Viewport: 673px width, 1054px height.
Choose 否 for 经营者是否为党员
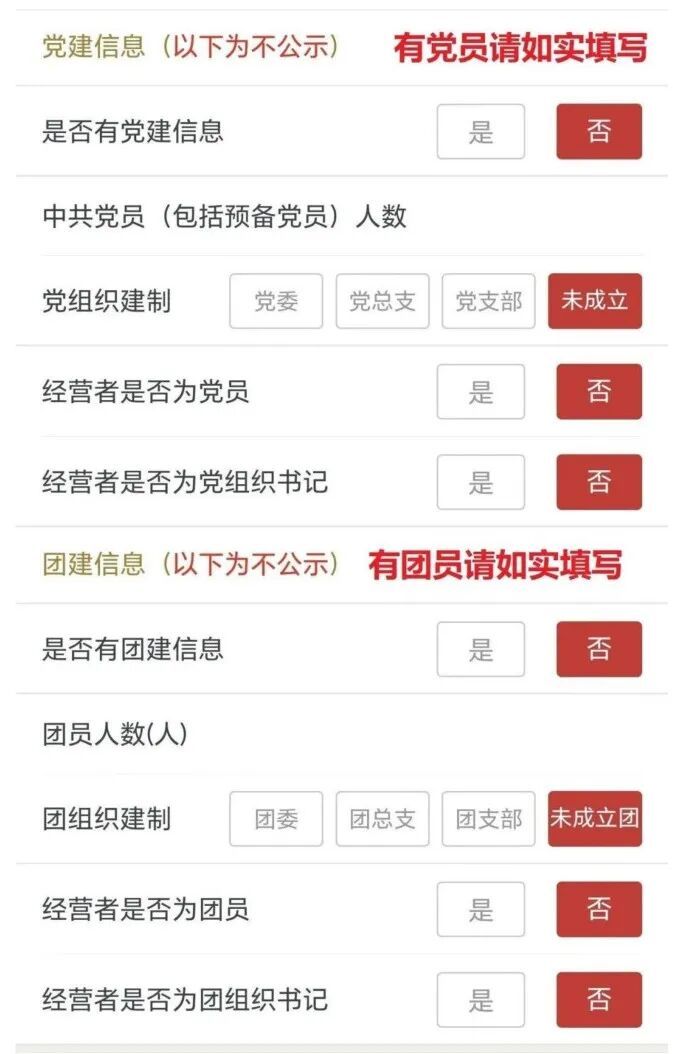(599, 391)
